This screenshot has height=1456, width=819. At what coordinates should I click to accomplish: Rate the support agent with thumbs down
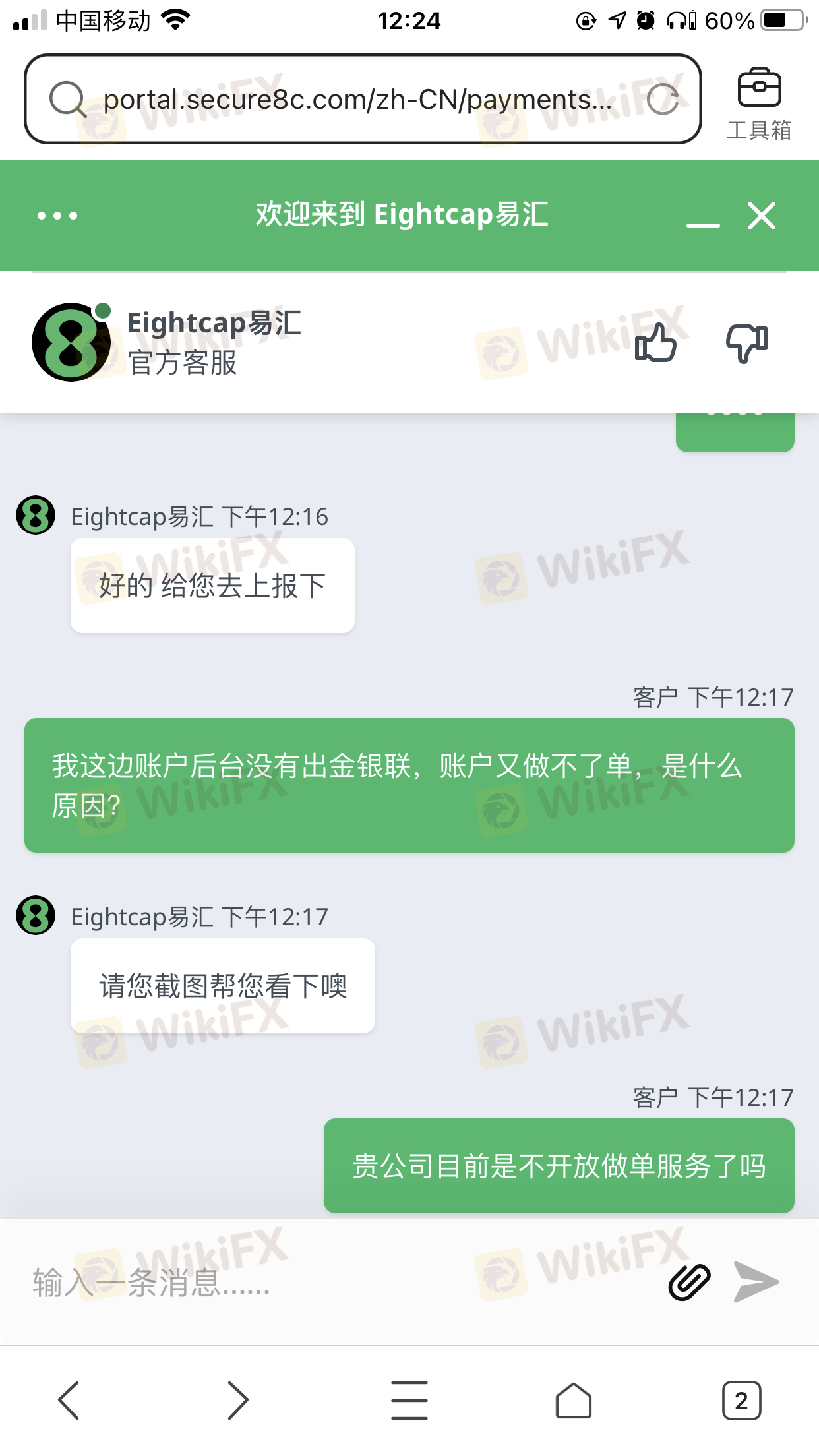[746, 343]
